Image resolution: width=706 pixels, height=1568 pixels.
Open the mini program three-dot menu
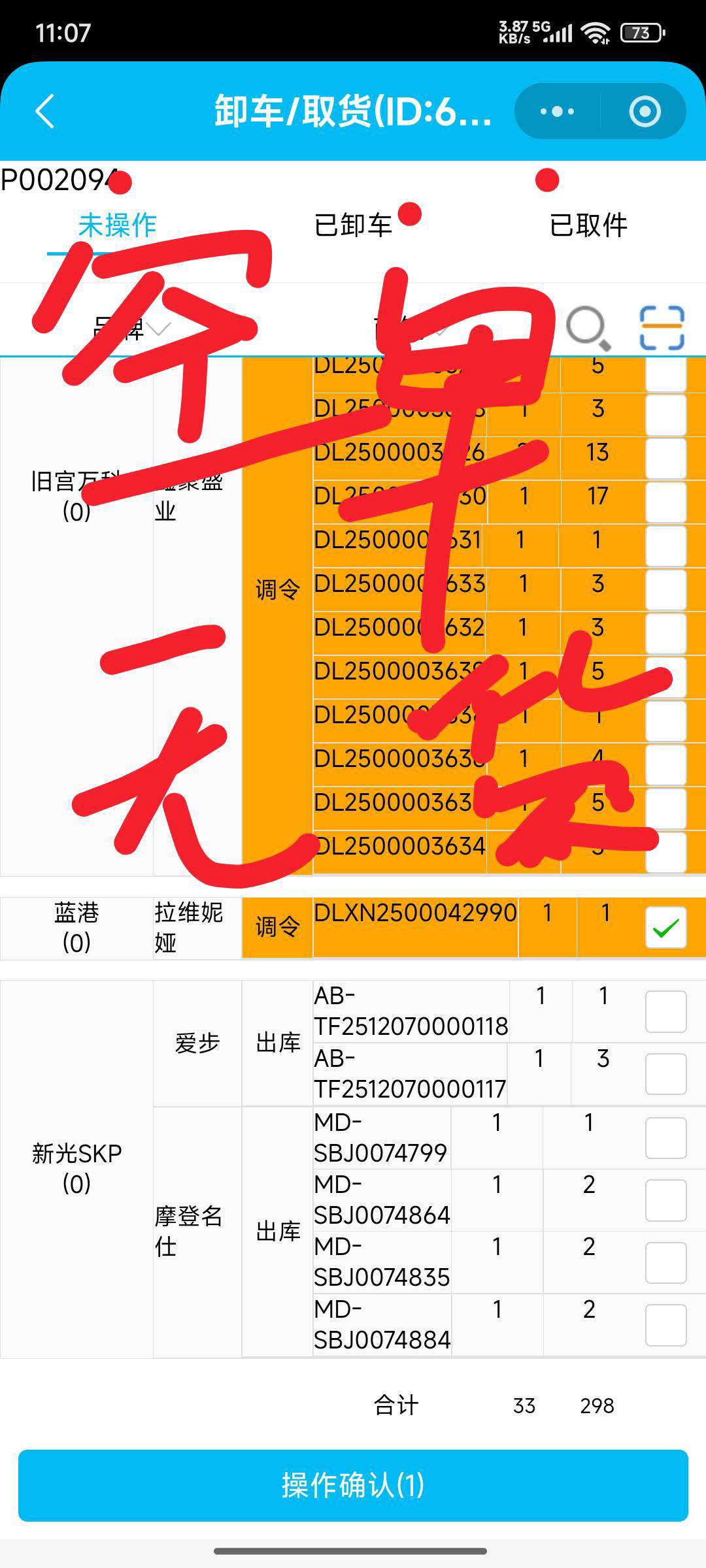point(557,112)
